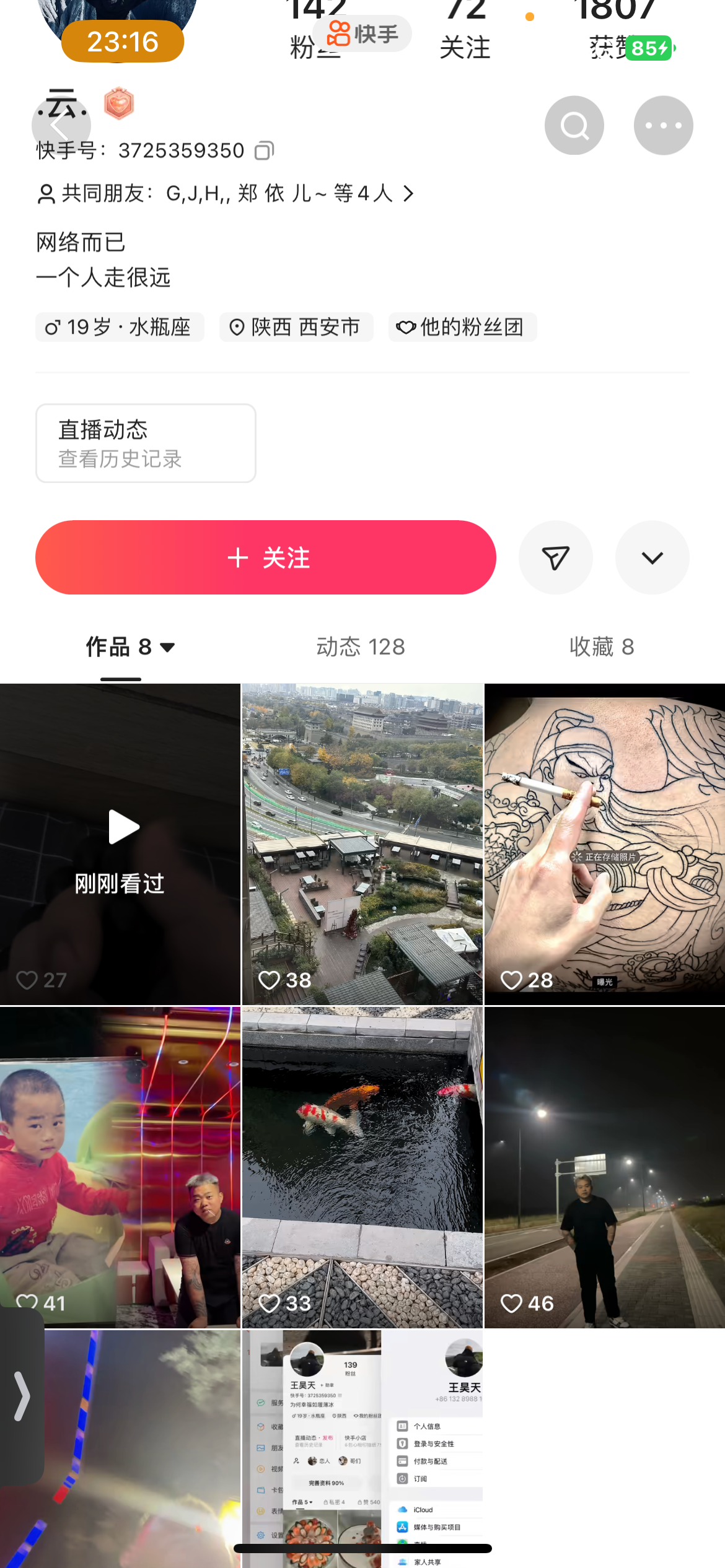View the list of mutual friends
725x1568 pixels.
pyautogui.click(x=226, y=194)
